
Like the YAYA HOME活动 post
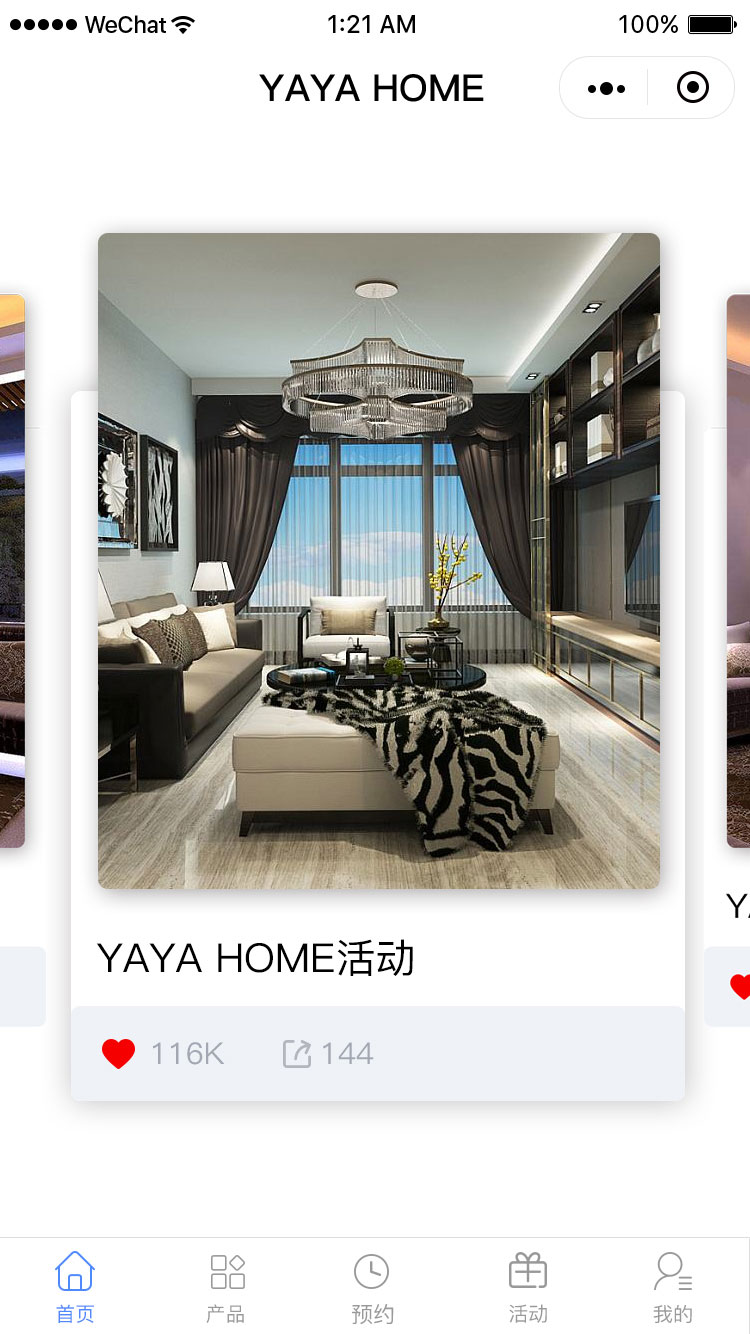(x=118, y=1053)
